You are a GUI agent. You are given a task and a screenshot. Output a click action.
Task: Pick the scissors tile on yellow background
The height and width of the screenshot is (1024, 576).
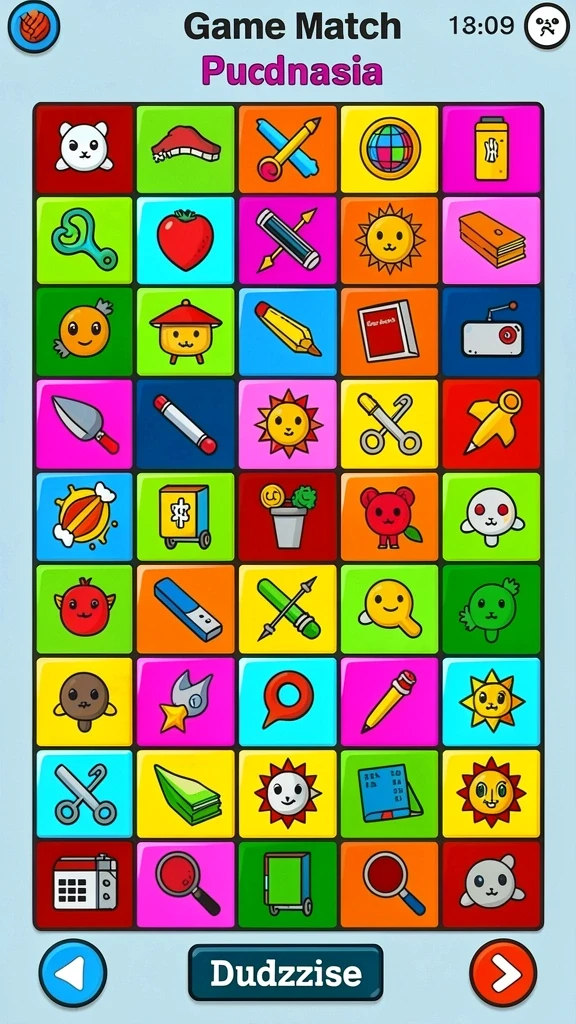pos(390,424)
